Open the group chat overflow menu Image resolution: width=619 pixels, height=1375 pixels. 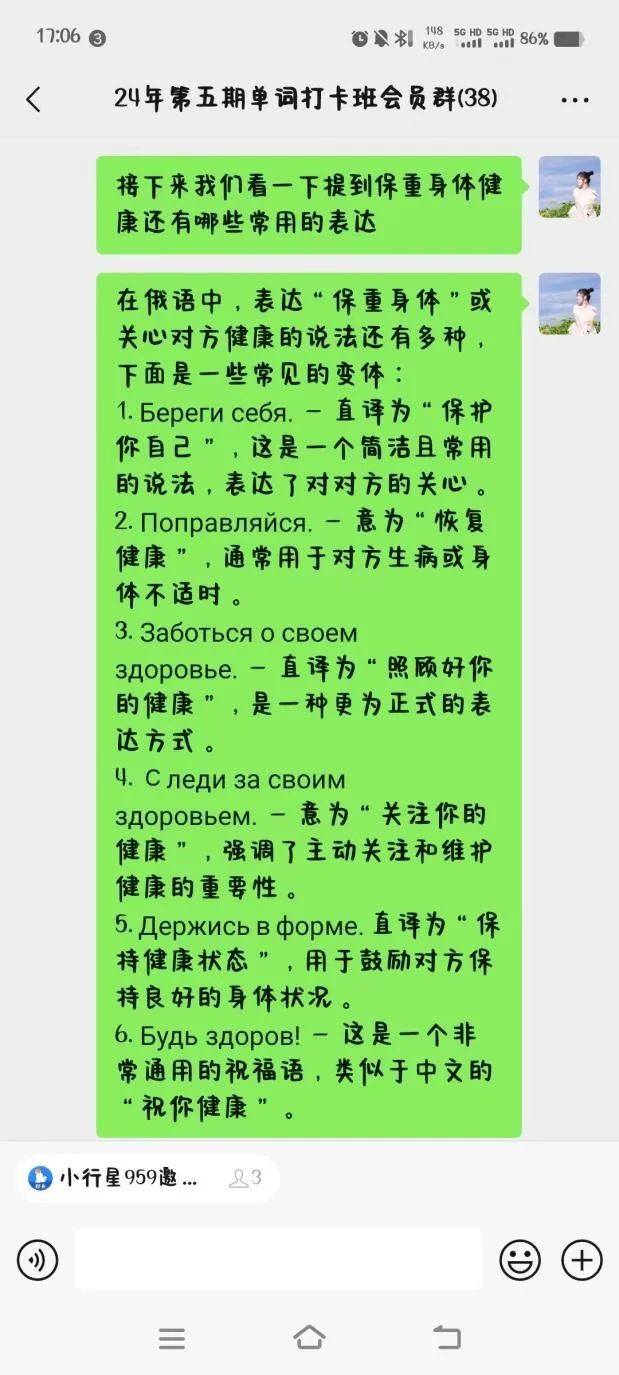(x=575, y=100)
